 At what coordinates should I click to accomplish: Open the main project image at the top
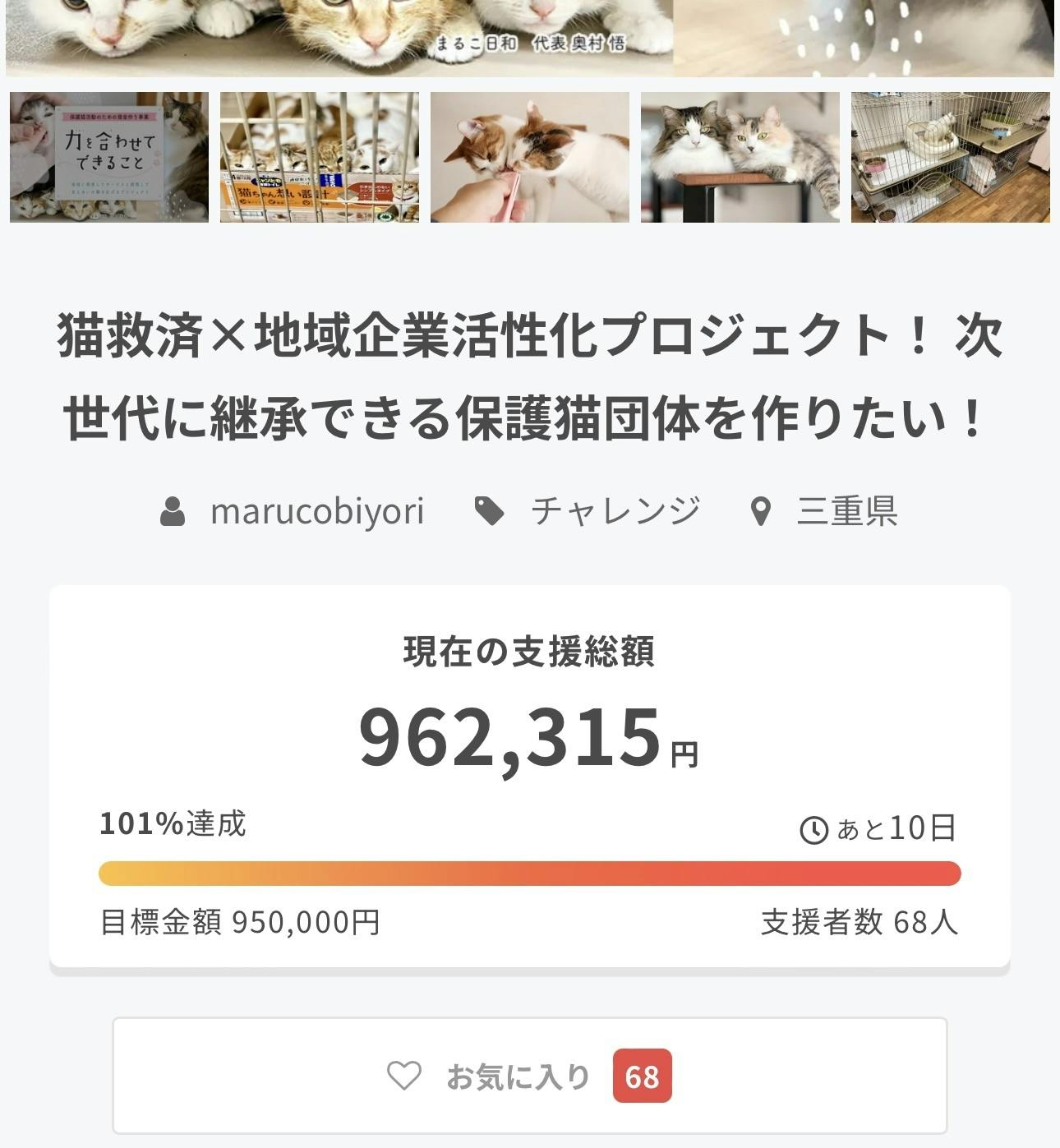click(x=529, y=37)
